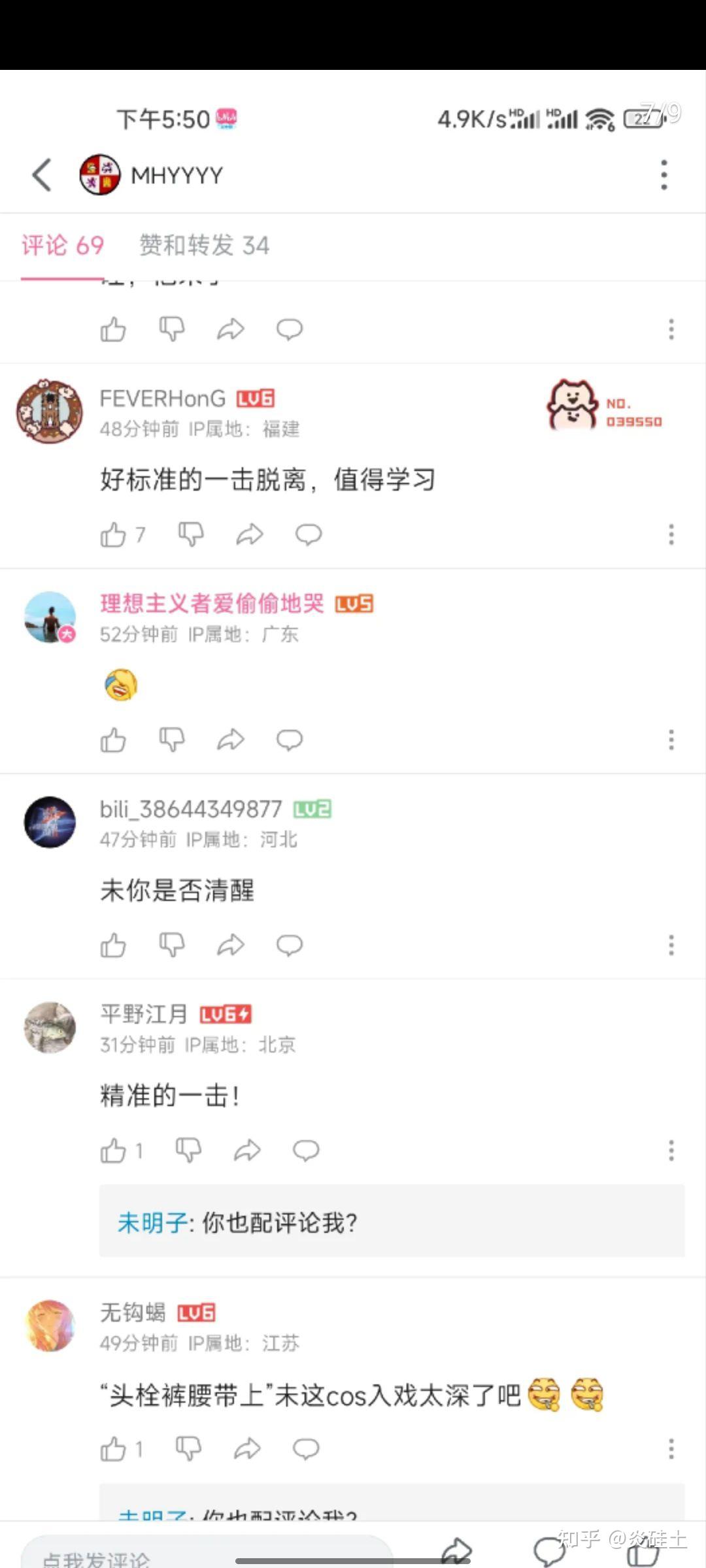Screen dimensions: 706x1568
Task: Switch to the 评论 69 tab
Action: click(x=63, y=246)
